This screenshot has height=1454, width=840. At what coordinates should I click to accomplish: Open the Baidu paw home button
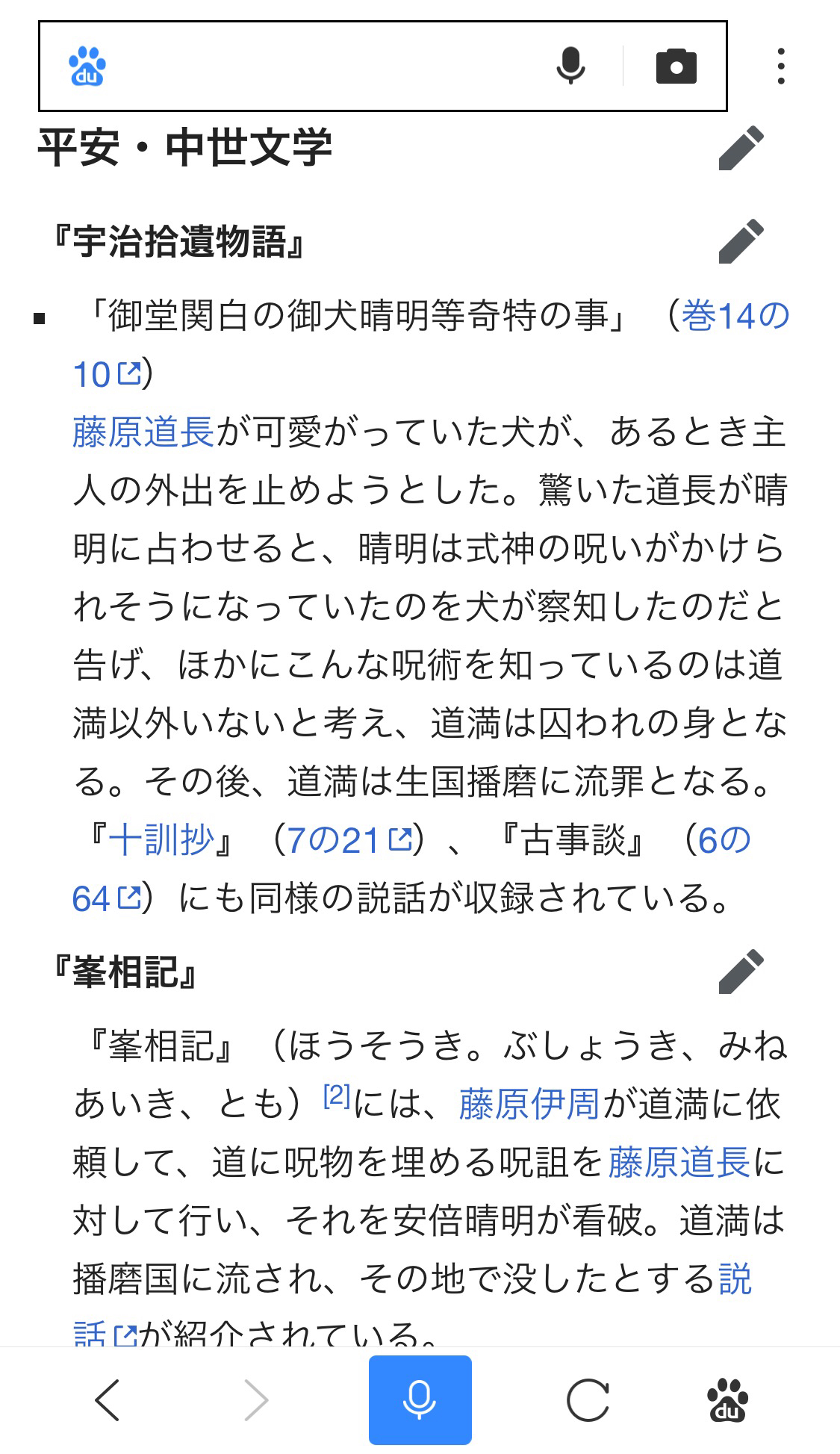pos(727,1400)
